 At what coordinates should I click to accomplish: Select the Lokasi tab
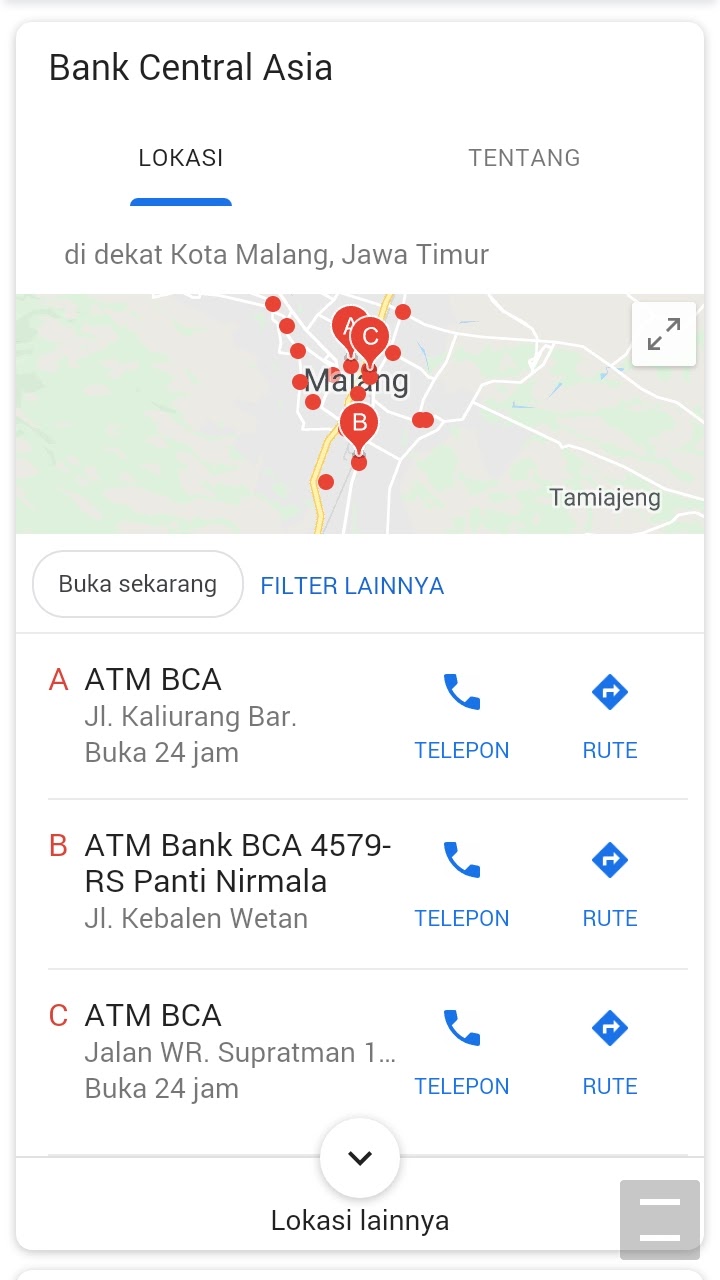181,158
